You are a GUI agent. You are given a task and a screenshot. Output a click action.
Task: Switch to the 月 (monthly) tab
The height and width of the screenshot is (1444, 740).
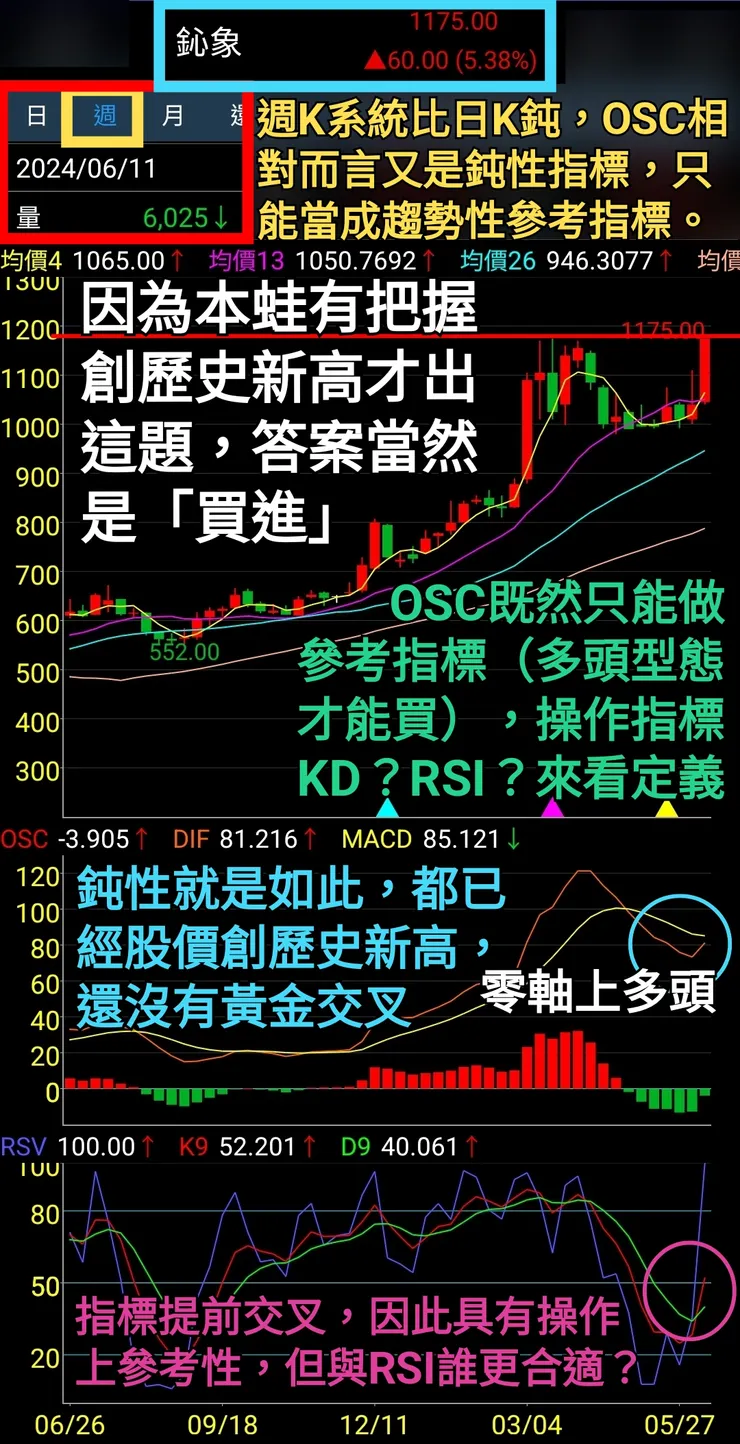coord(172,116)
